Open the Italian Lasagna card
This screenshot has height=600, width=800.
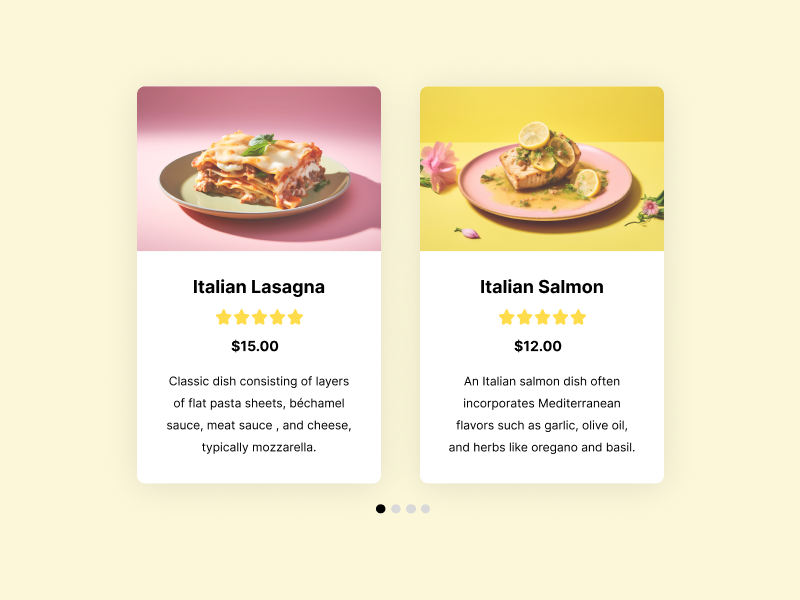tap(259, 287)
